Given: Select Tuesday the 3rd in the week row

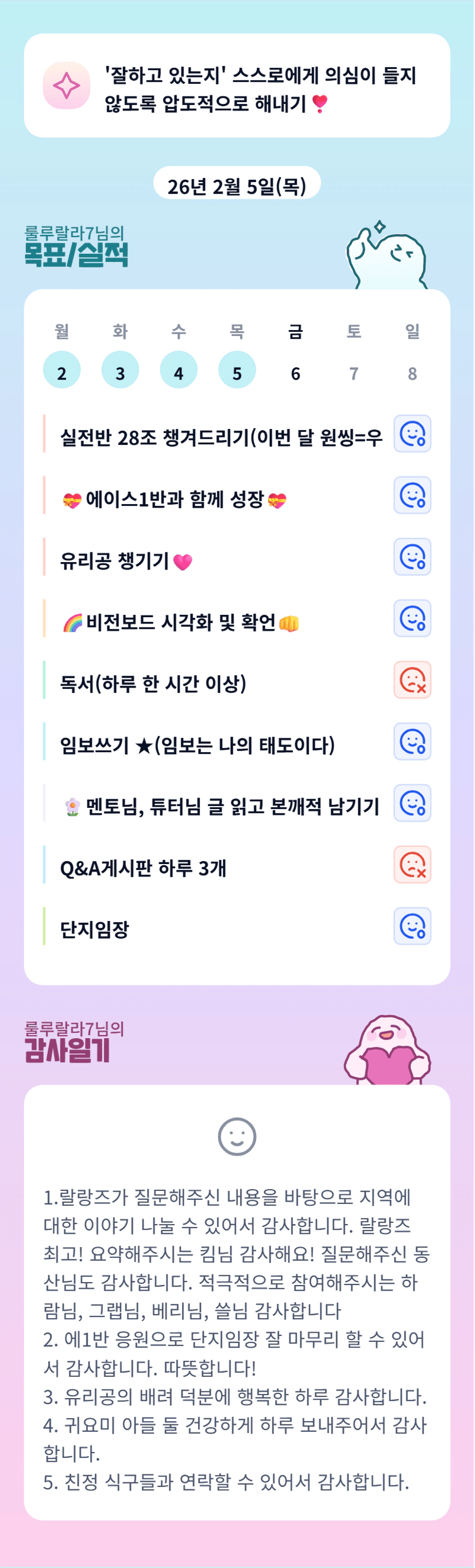Looking at the screenshot, I should [120, 370].
